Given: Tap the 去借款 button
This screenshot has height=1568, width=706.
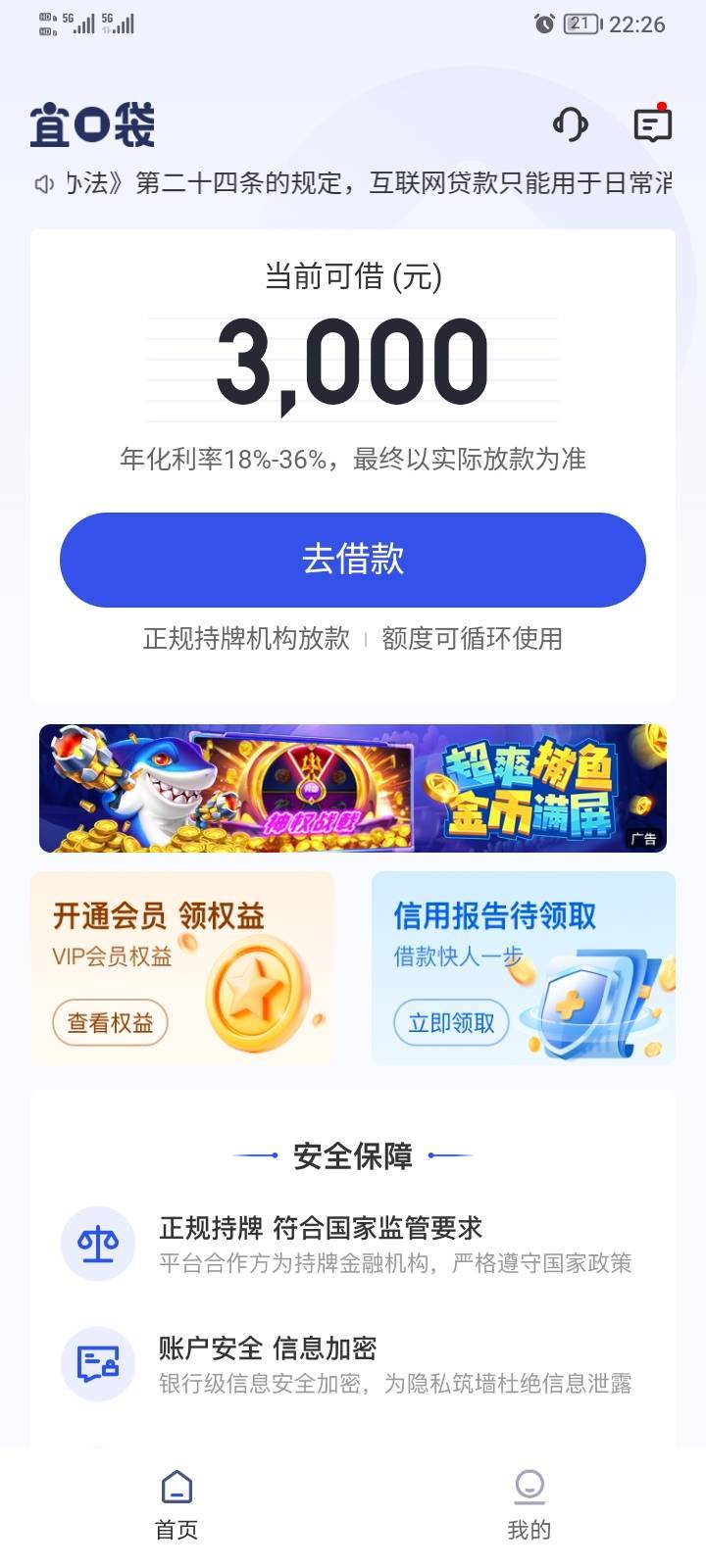Looking at the screenshot, I should tap(353, 560).
